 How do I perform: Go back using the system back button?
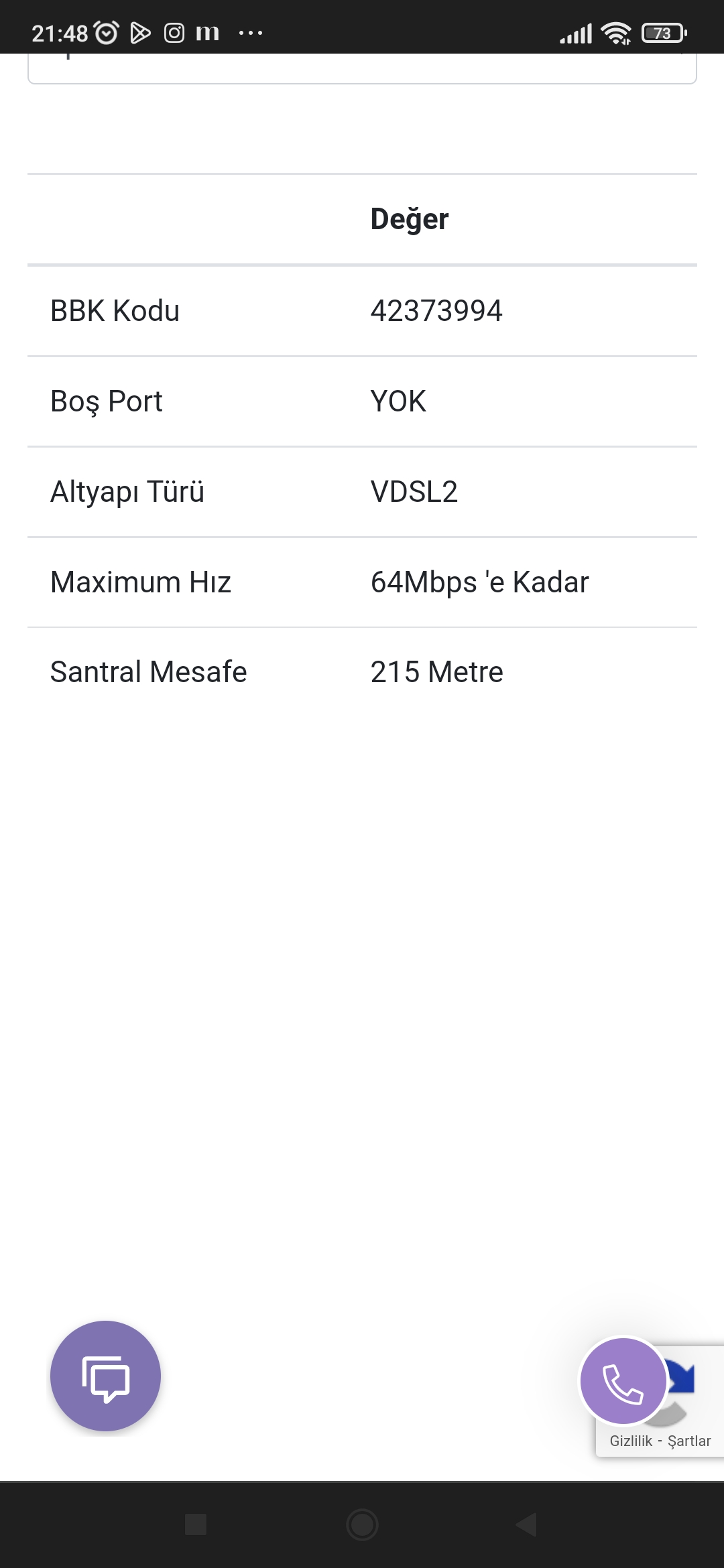coord(527,1524)
